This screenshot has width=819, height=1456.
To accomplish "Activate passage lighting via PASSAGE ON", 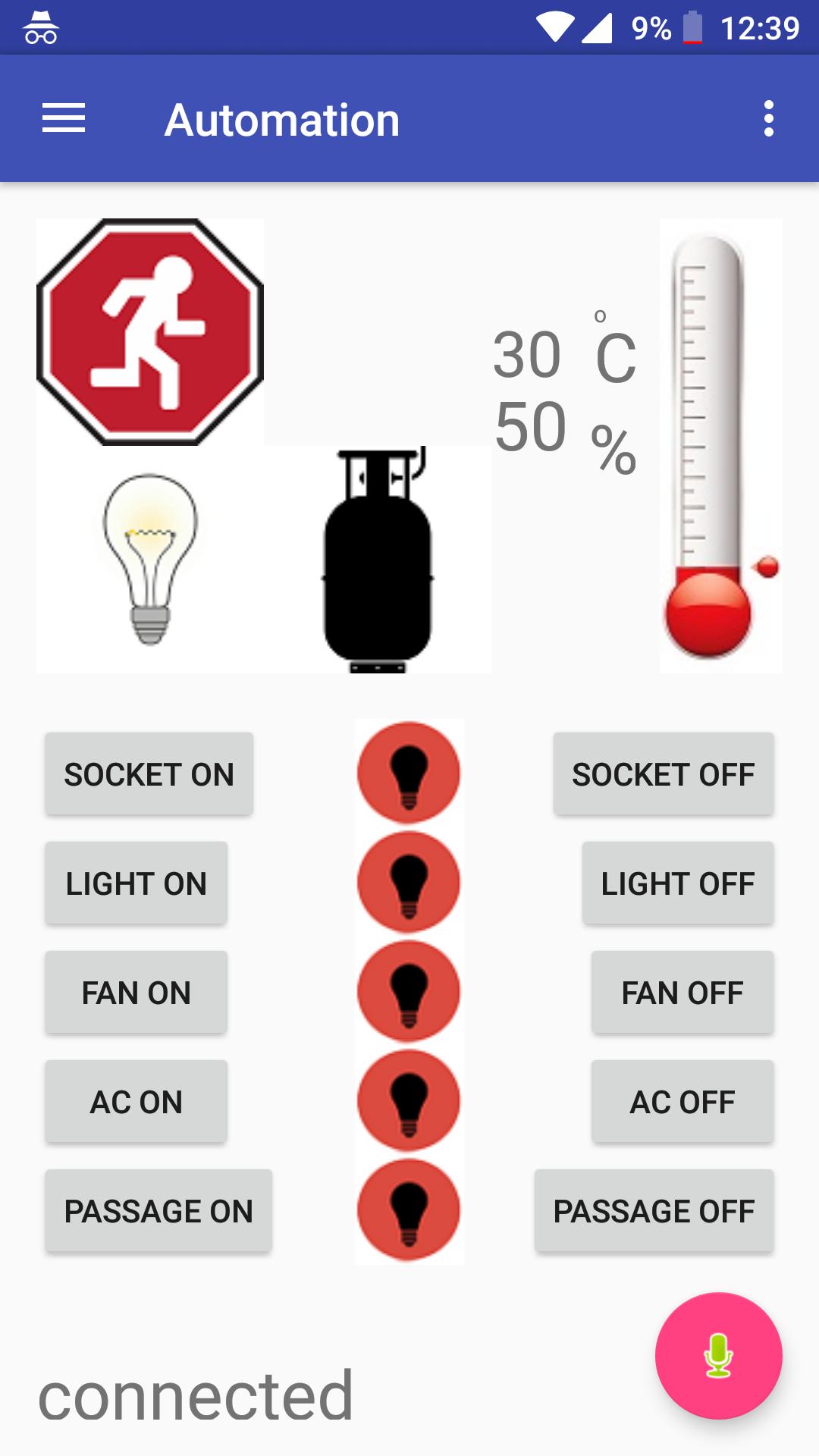I will click(159, 1211).
